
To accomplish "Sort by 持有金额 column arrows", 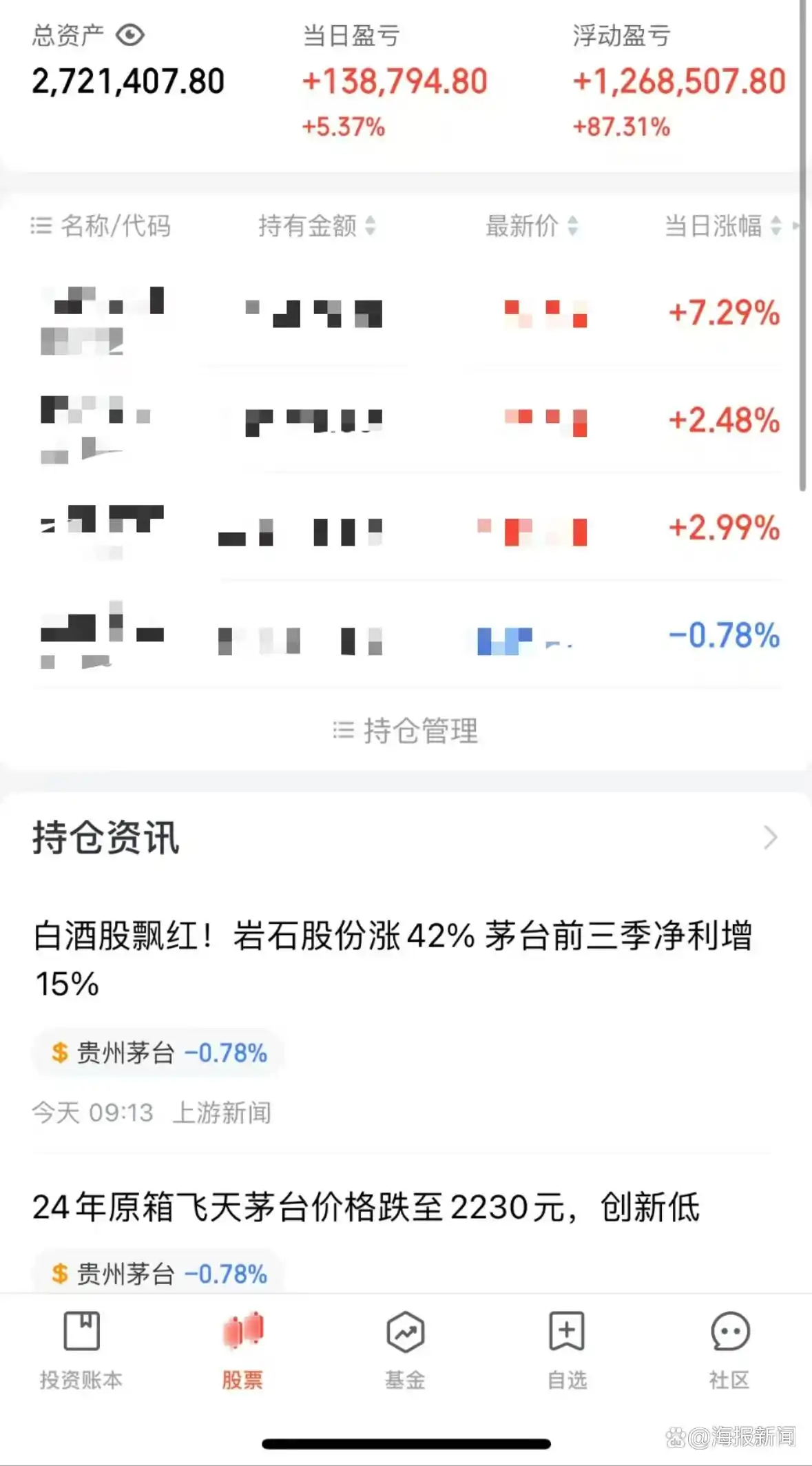I will (x=372, y=227).
